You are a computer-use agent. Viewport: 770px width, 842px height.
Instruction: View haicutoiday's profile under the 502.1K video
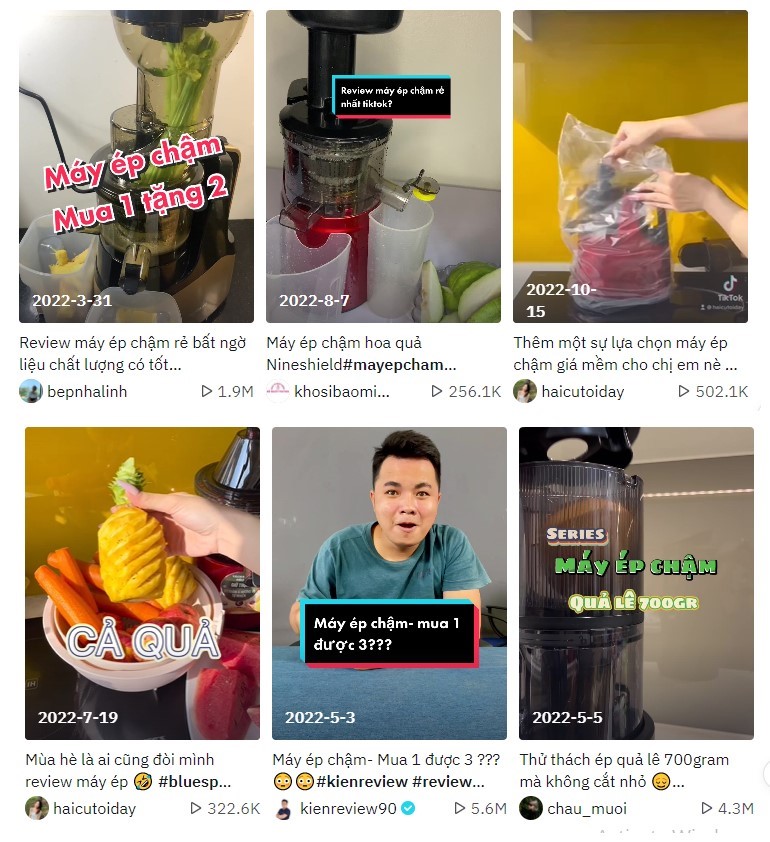[x=582, y=392]
